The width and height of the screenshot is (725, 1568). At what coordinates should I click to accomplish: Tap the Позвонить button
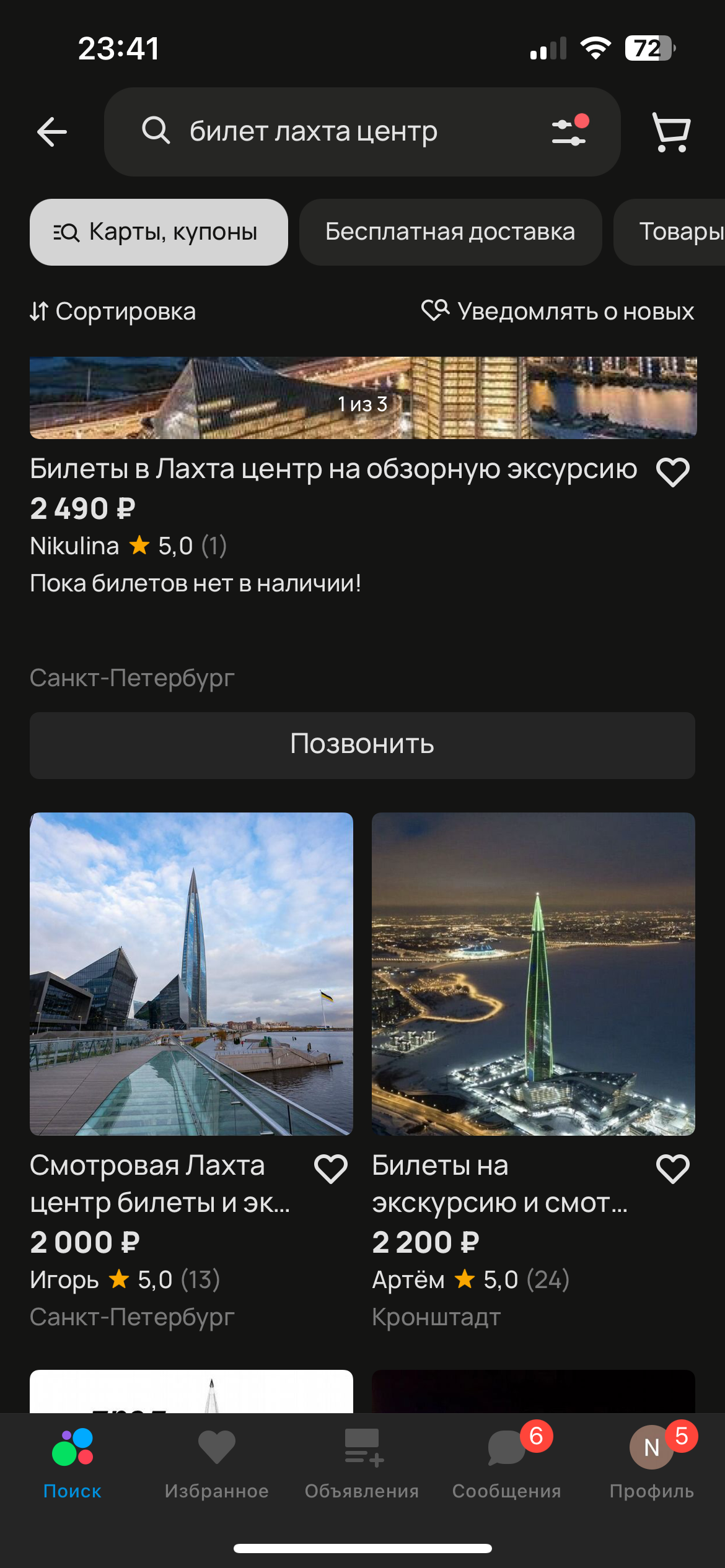click(362, 745)
